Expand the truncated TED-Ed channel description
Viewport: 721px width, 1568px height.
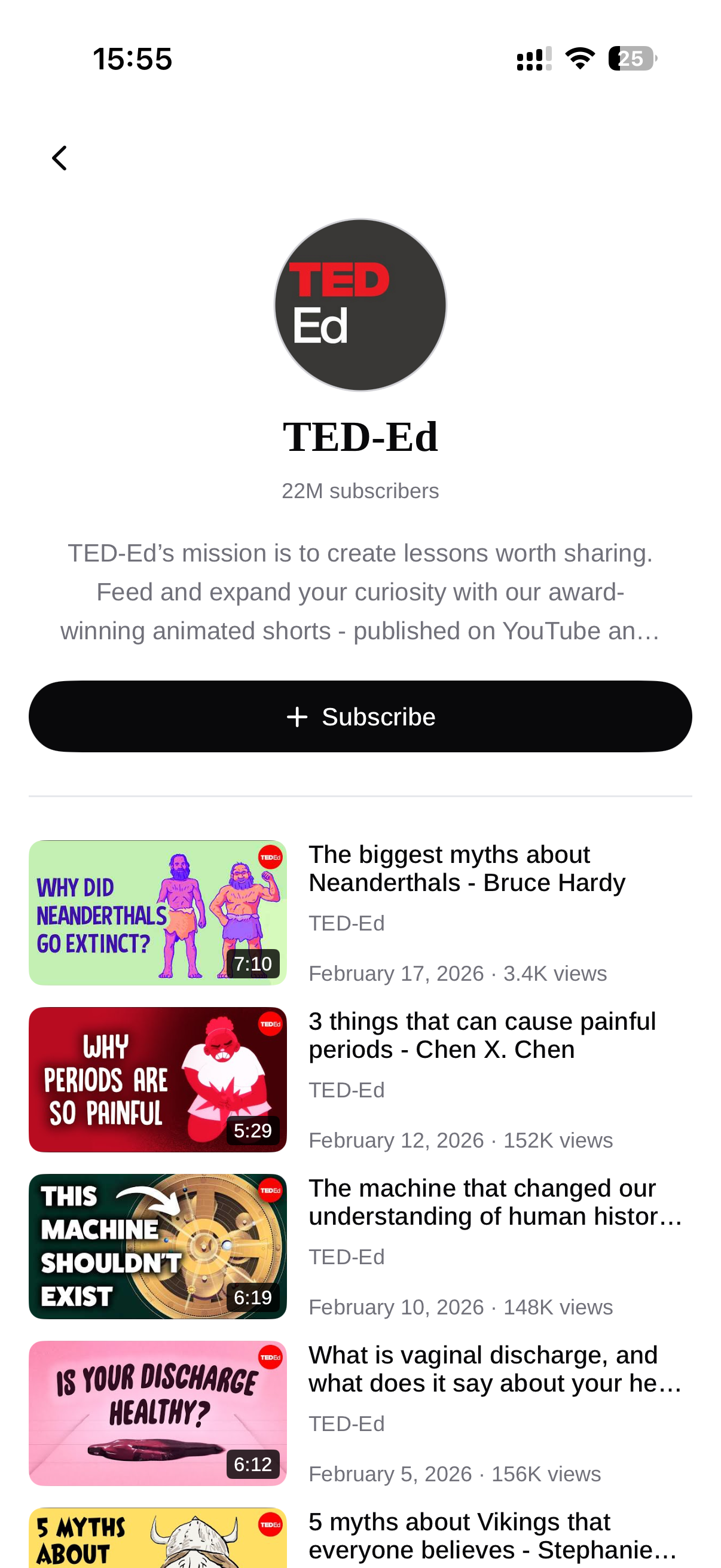tap(360, 591)
